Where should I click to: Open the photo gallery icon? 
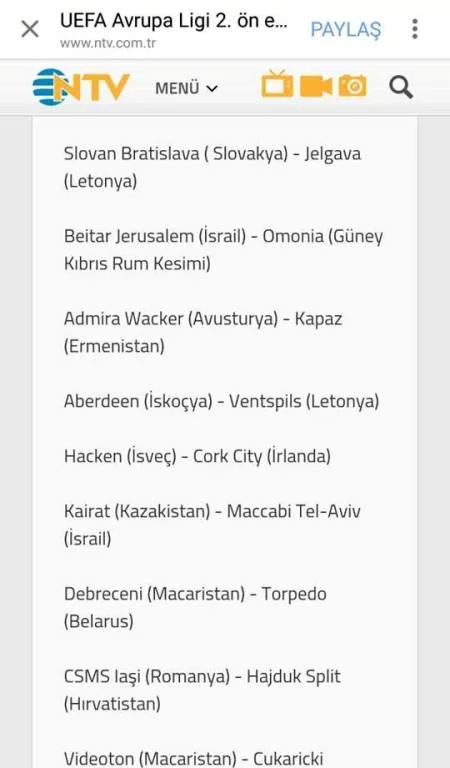[x=352, y=86]
